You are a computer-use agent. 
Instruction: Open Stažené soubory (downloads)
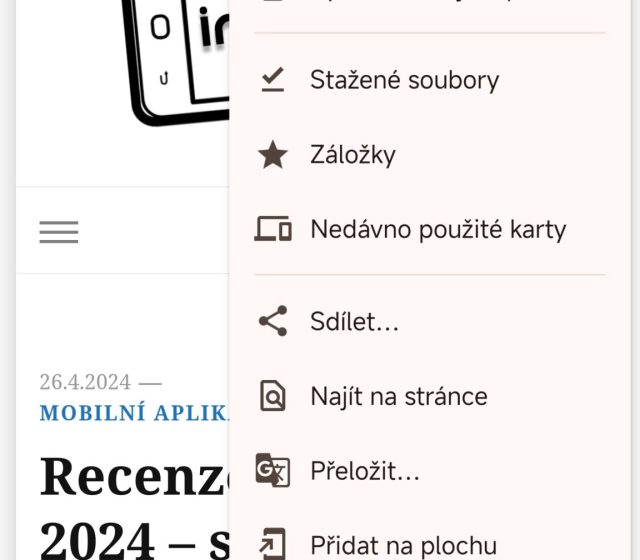point(404,80)
